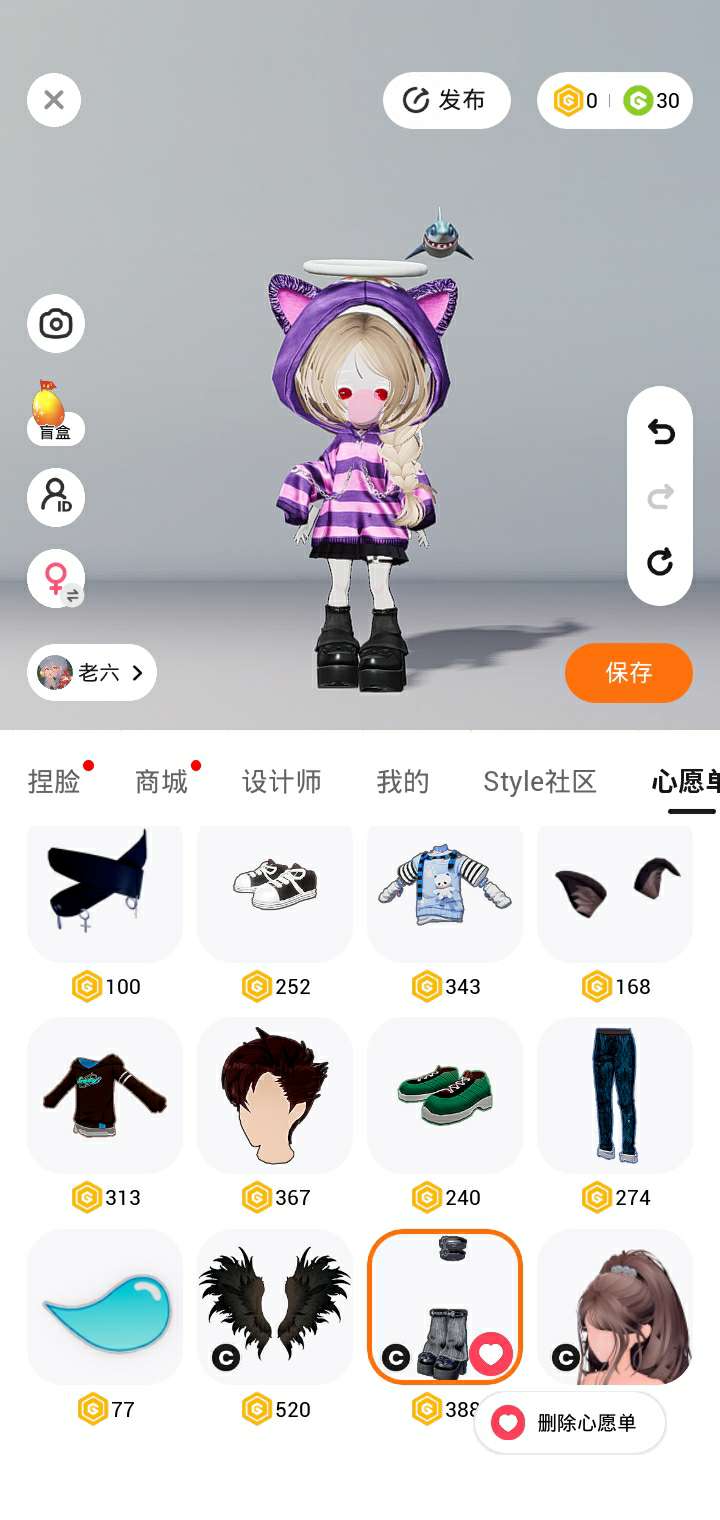
Task: Undo the last outfit change
Action: 660,432
